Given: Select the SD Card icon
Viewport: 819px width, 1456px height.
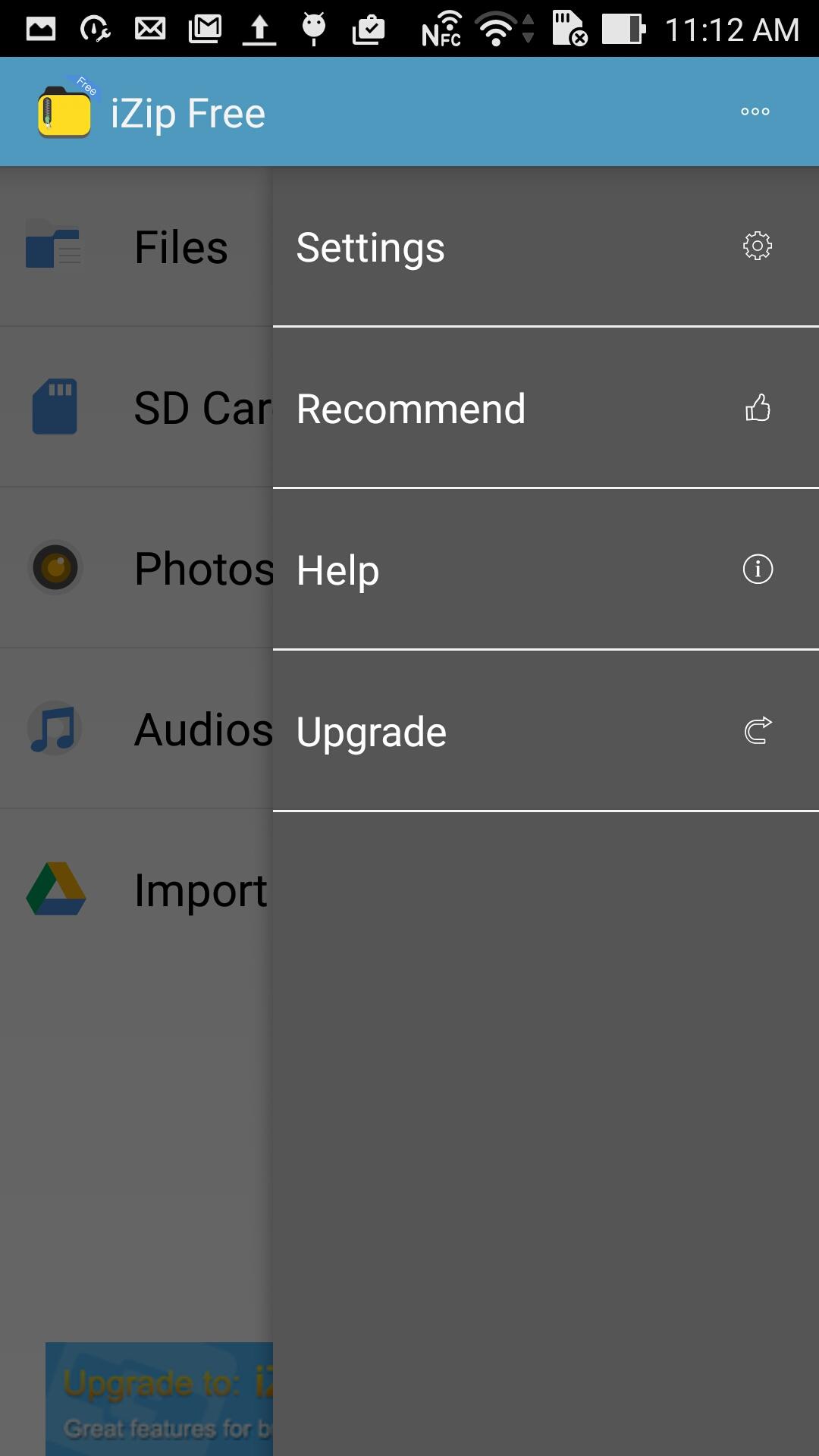Looking at the screenshot, I should coord(55,406).
